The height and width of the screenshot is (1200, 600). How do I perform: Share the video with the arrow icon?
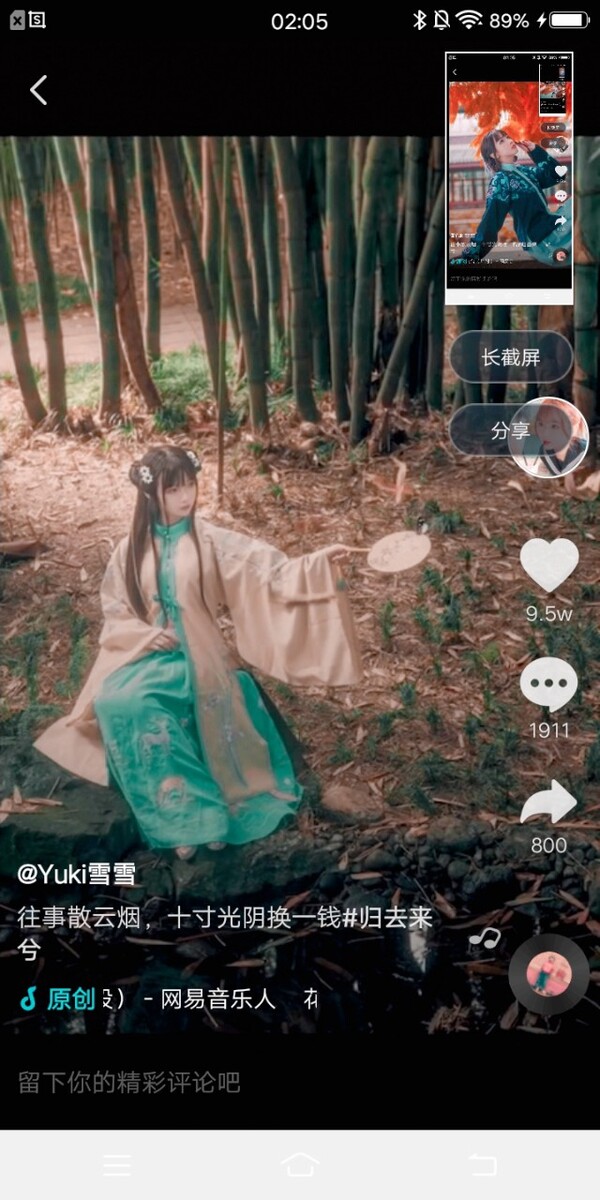(549, 803)
